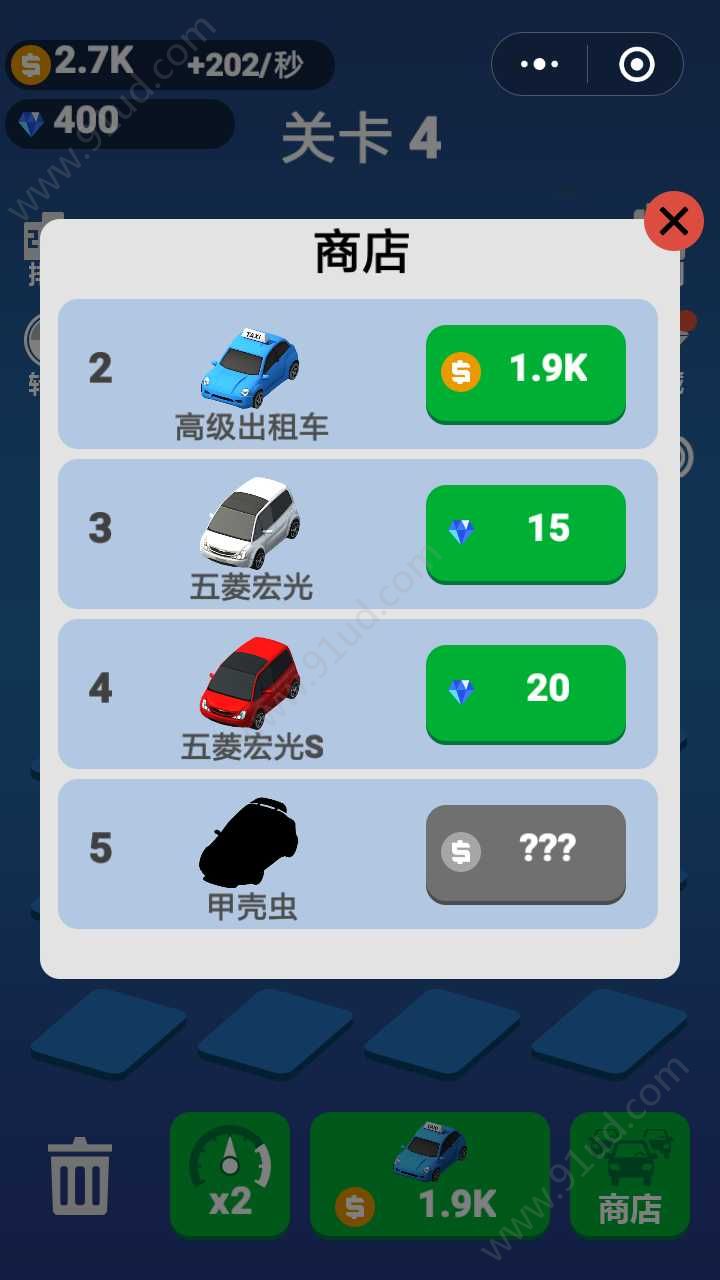Open the mini program more-options menu
Image resolution: width=720 pixels, height=1280 pixels.
[x=540, y=65]
